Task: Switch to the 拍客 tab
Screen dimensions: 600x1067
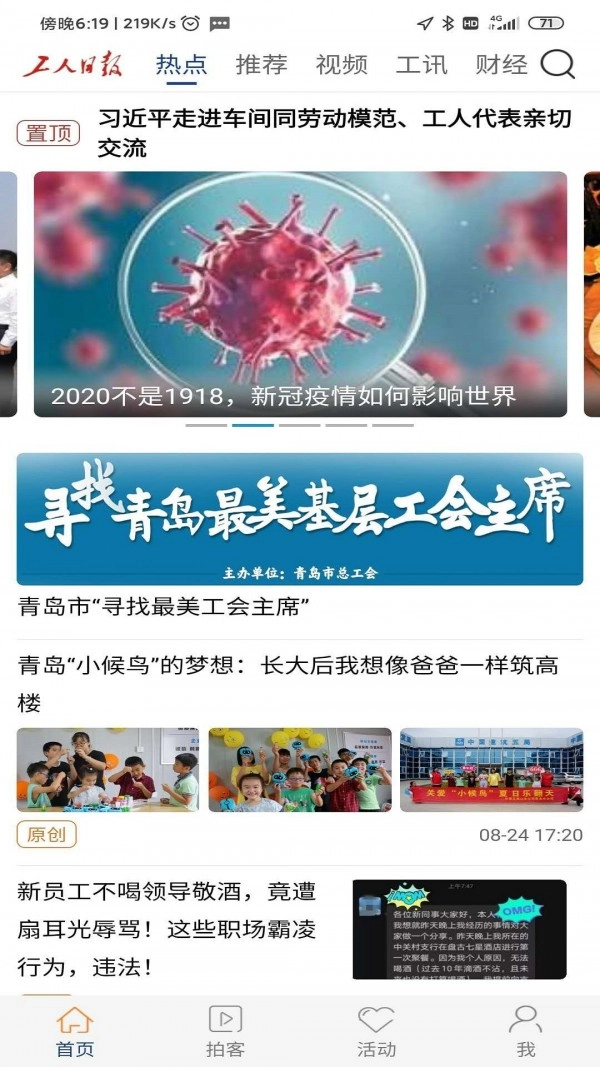Action: 225,1031
